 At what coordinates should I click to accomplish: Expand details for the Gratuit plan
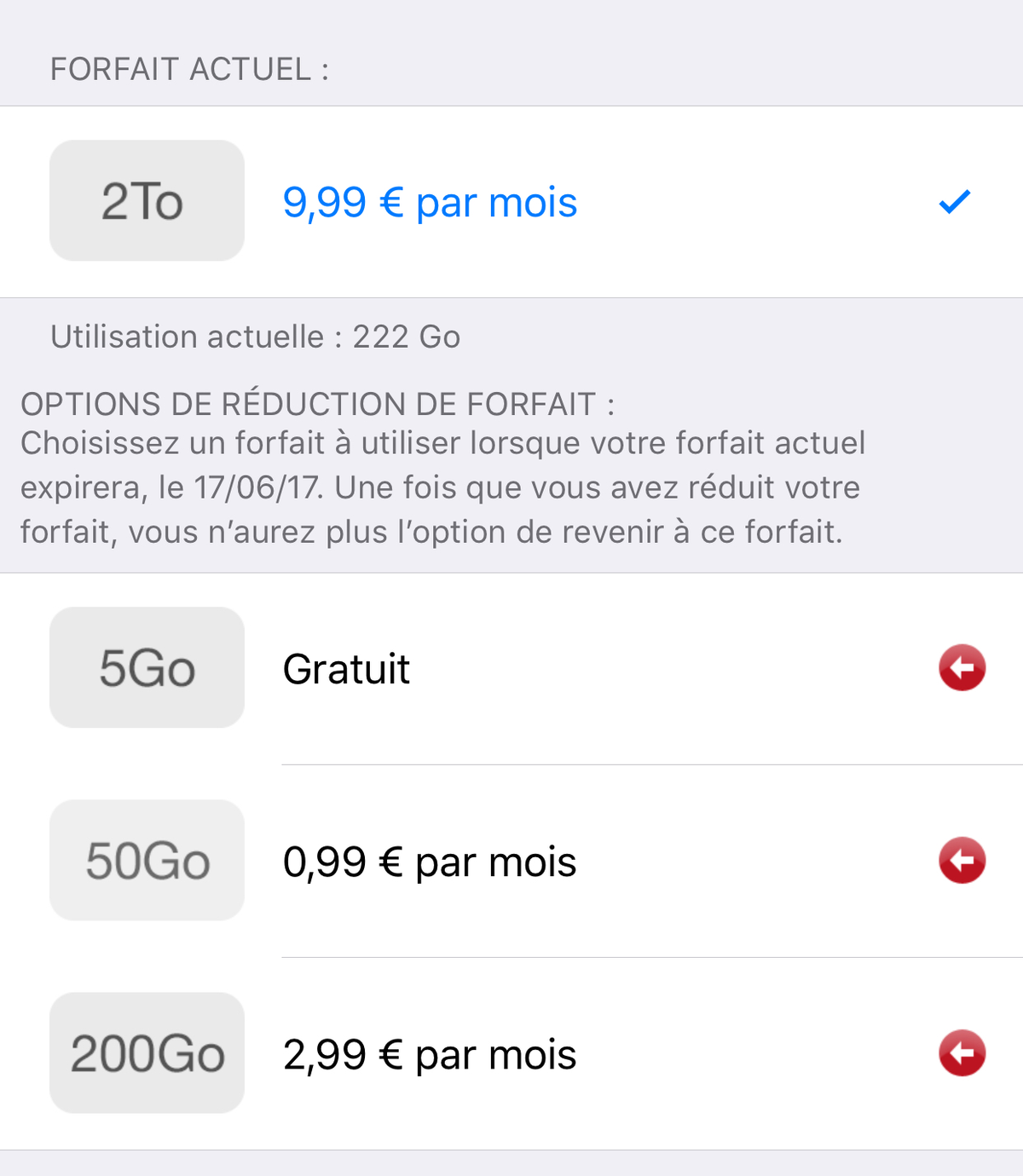point(511,668)
